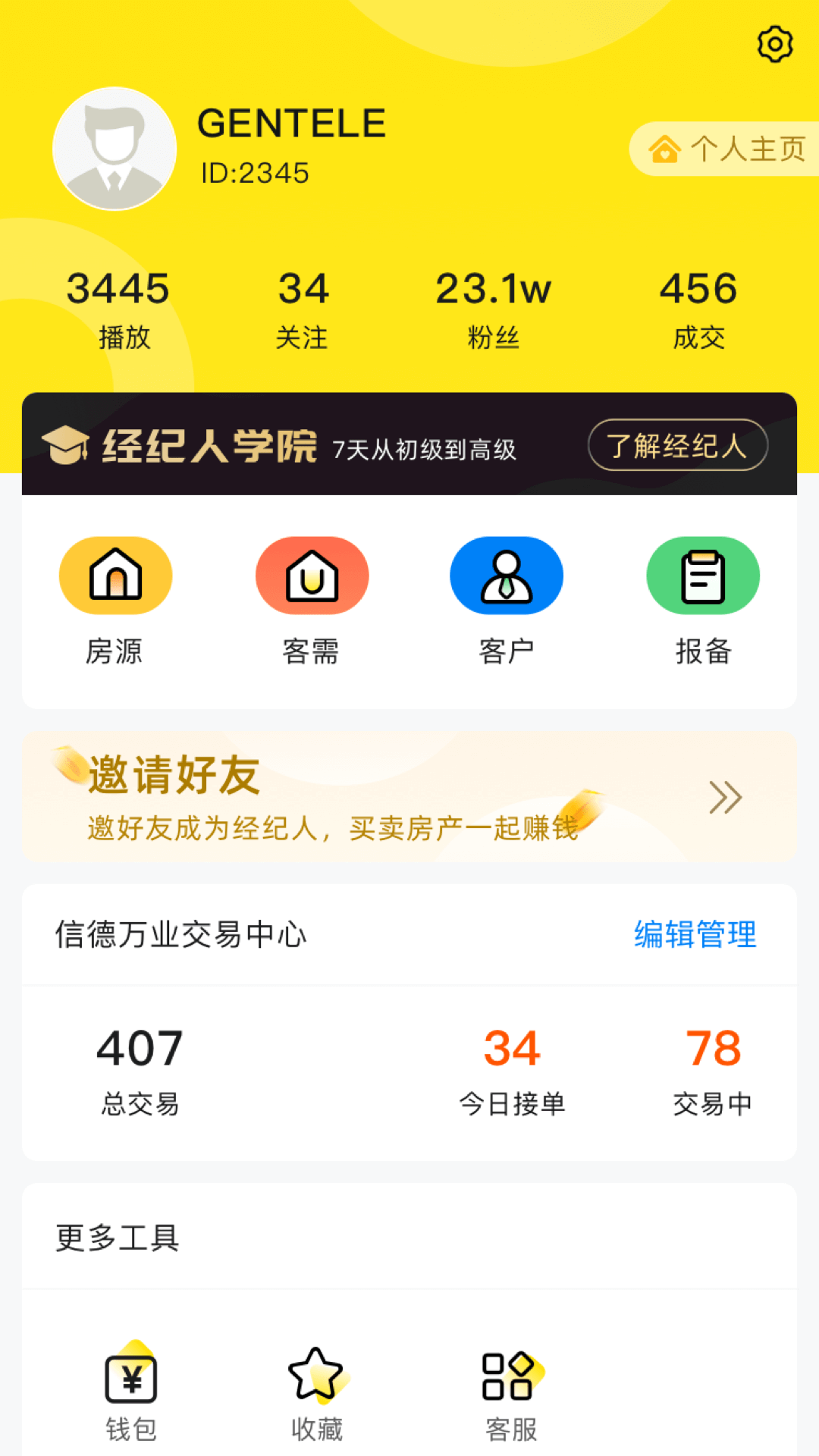Open 客需 customer needs
Screen dimensions: 819x1456
[x=312, y=601]
